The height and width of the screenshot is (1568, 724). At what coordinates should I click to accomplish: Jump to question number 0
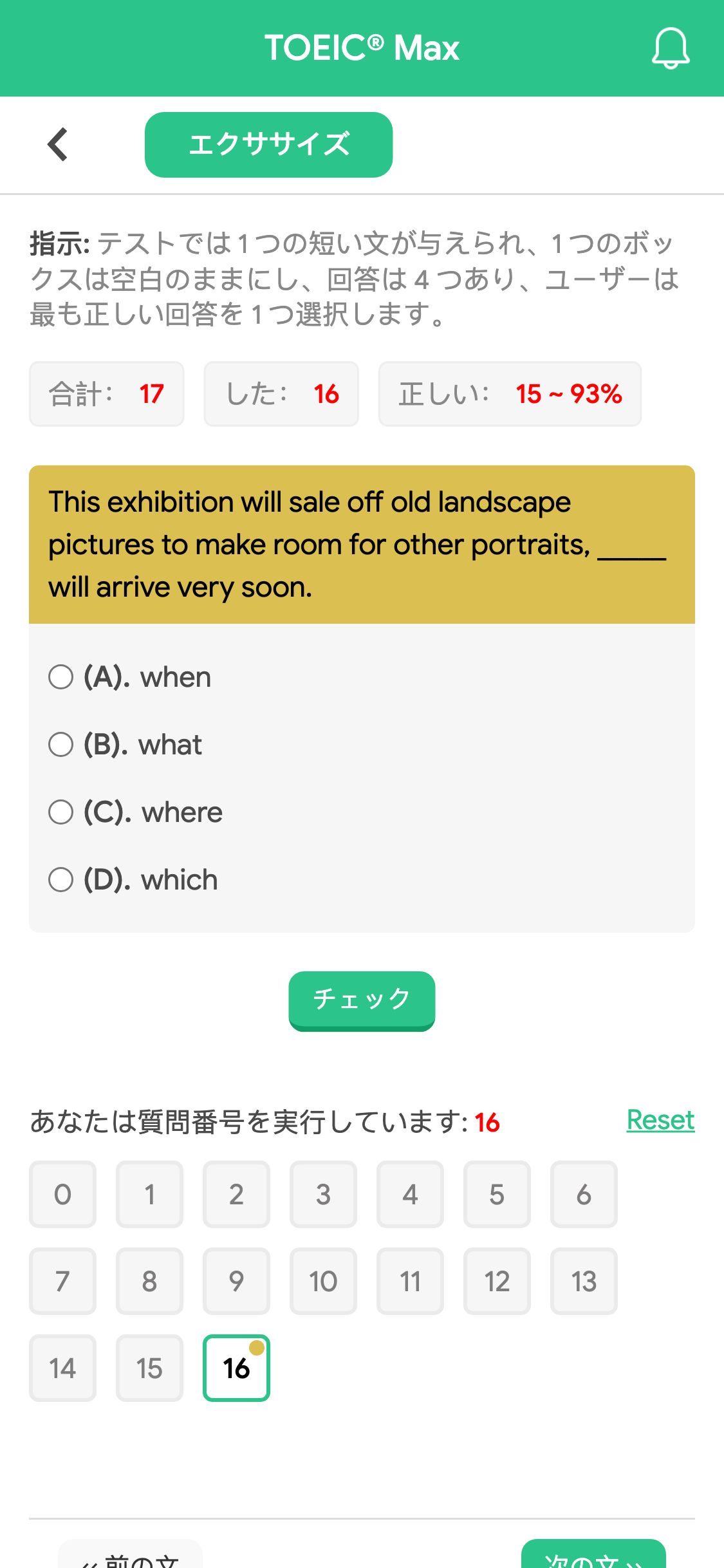62,1194
